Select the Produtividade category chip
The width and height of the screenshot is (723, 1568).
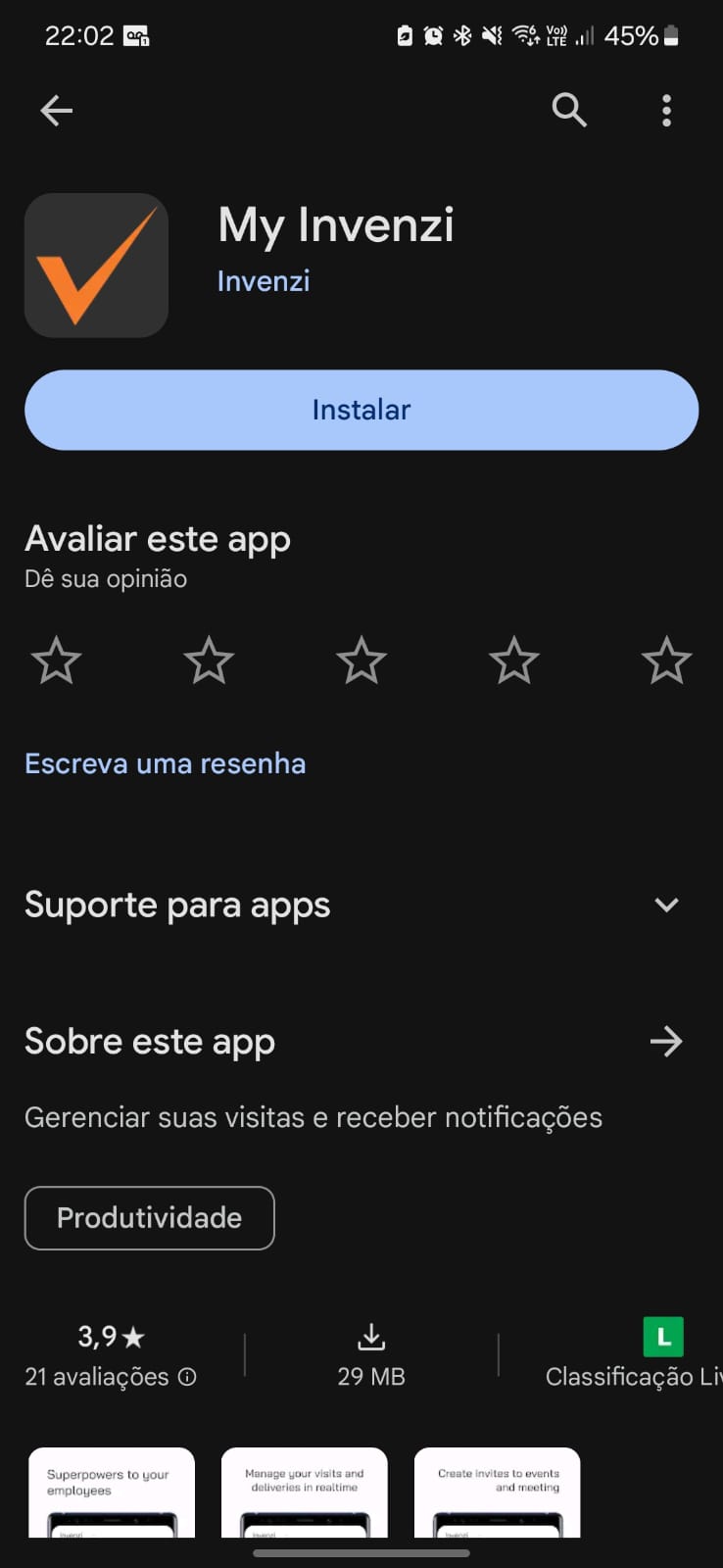[x=149, y=1217]
